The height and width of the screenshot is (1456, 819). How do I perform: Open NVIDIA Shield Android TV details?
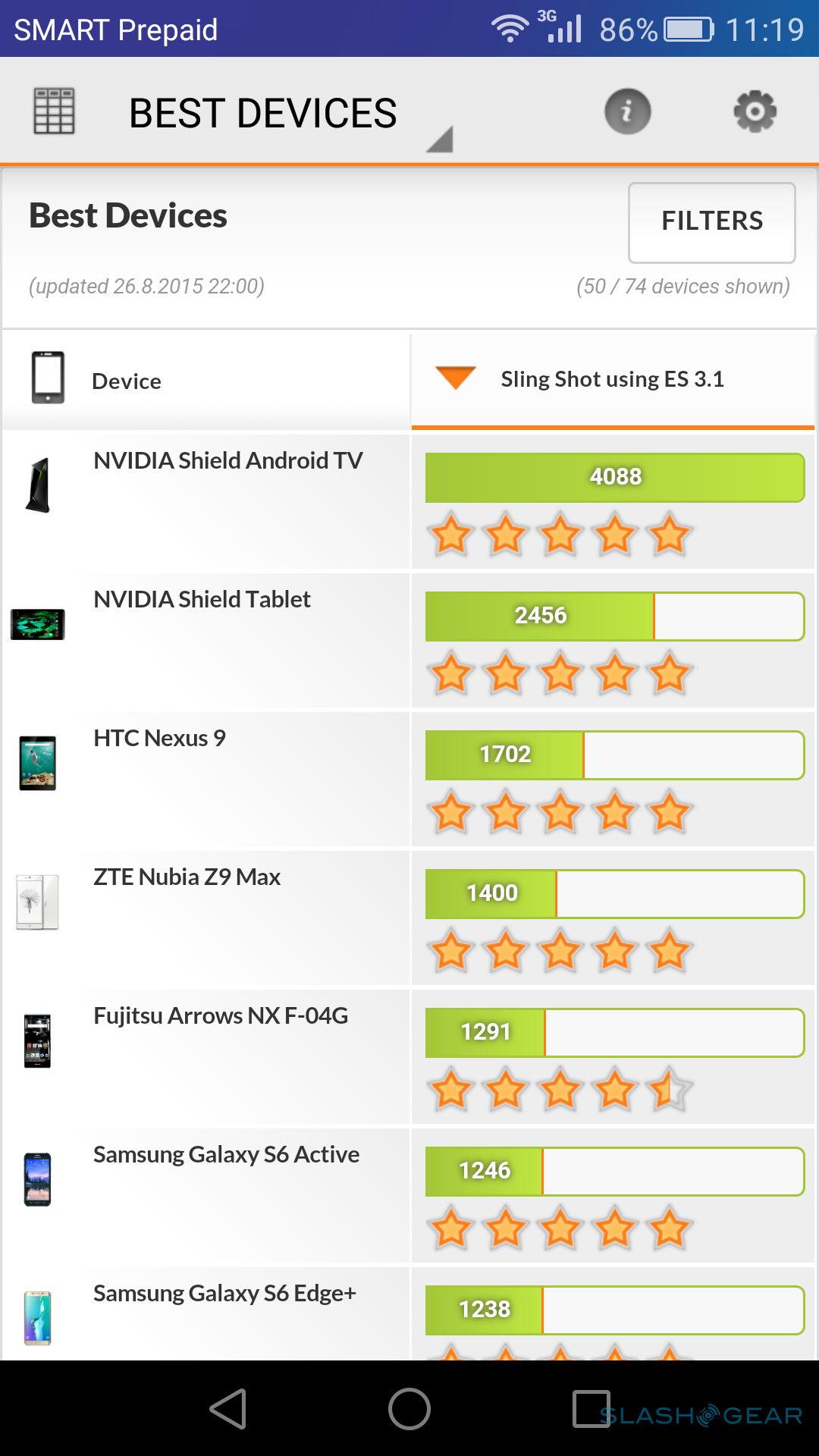[227, 461]
